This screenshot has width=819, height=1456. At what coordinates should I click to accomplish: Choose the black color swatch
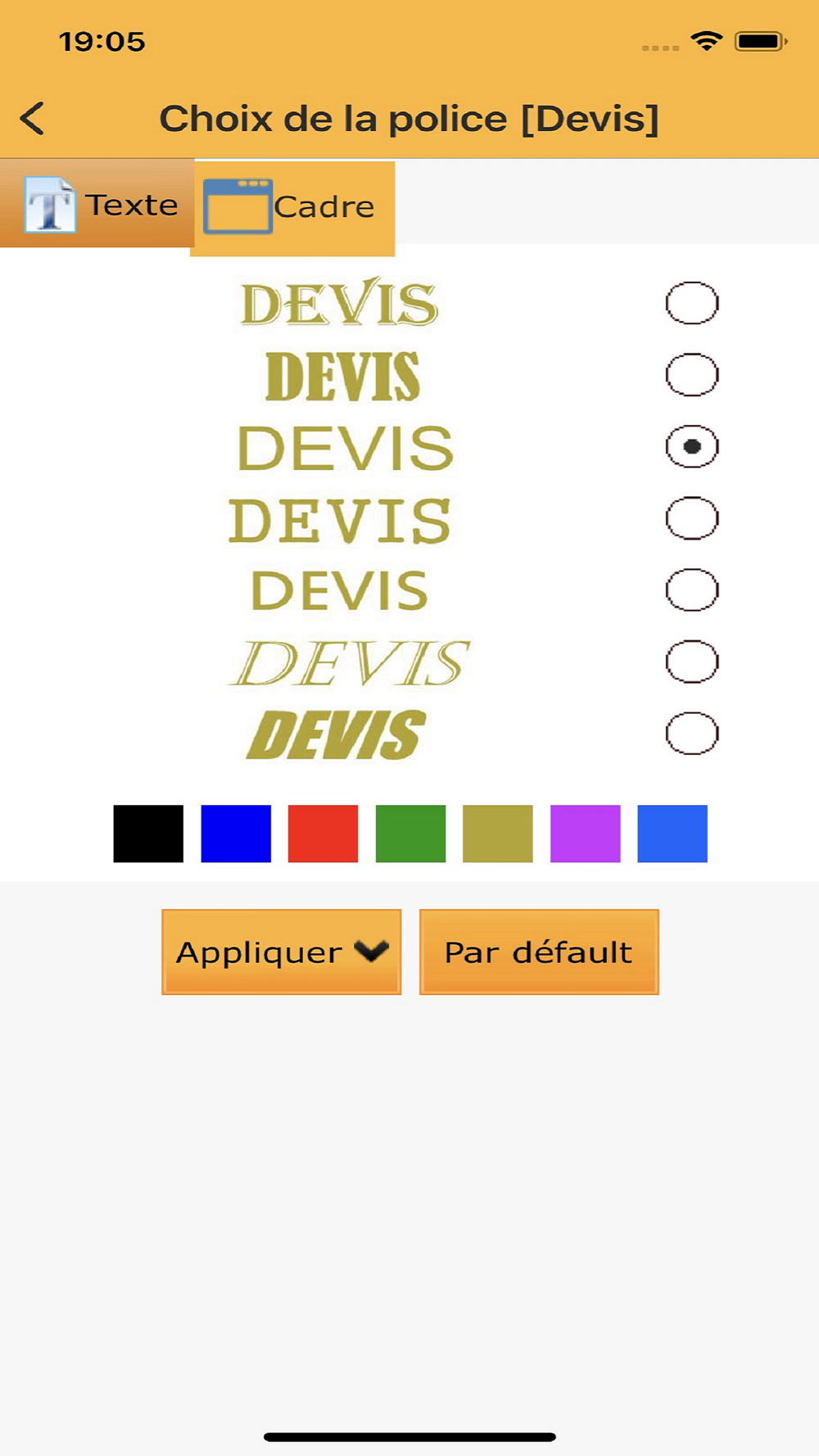(148, 834)
